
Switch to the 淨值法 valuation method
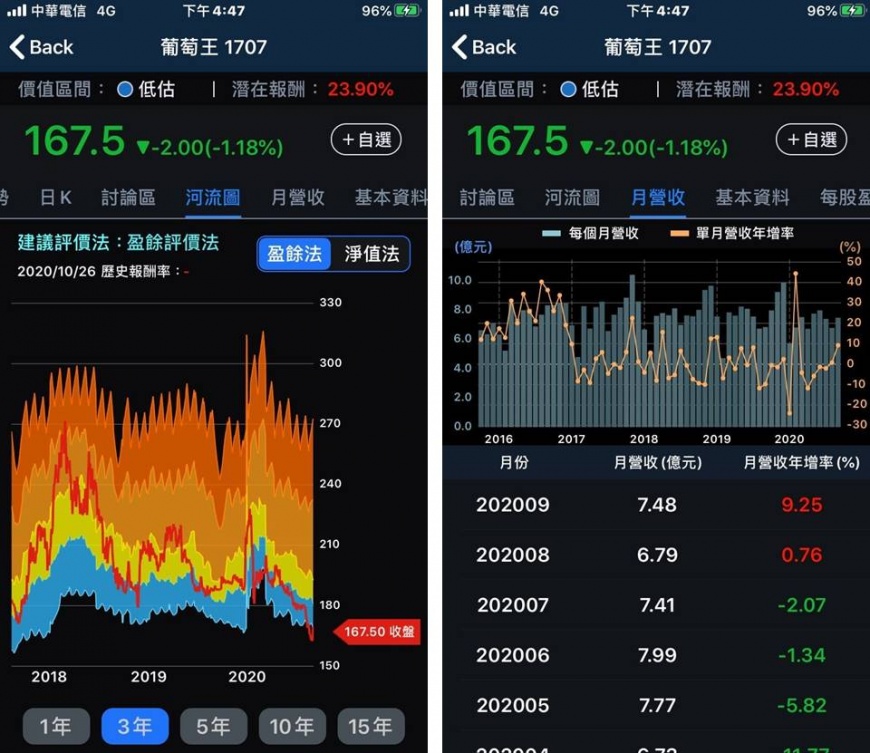coord(371,254)
